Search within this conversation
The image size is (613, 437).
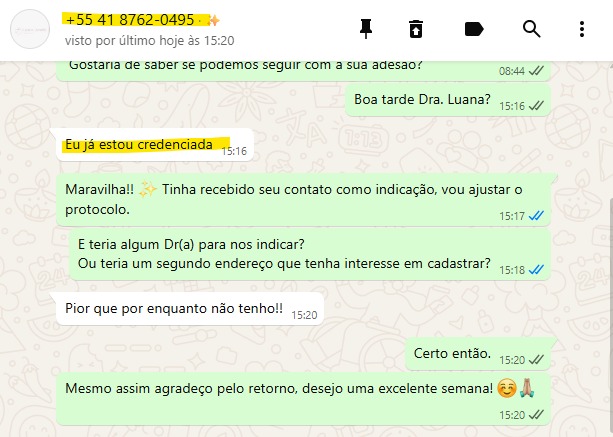tap(531, 29)
